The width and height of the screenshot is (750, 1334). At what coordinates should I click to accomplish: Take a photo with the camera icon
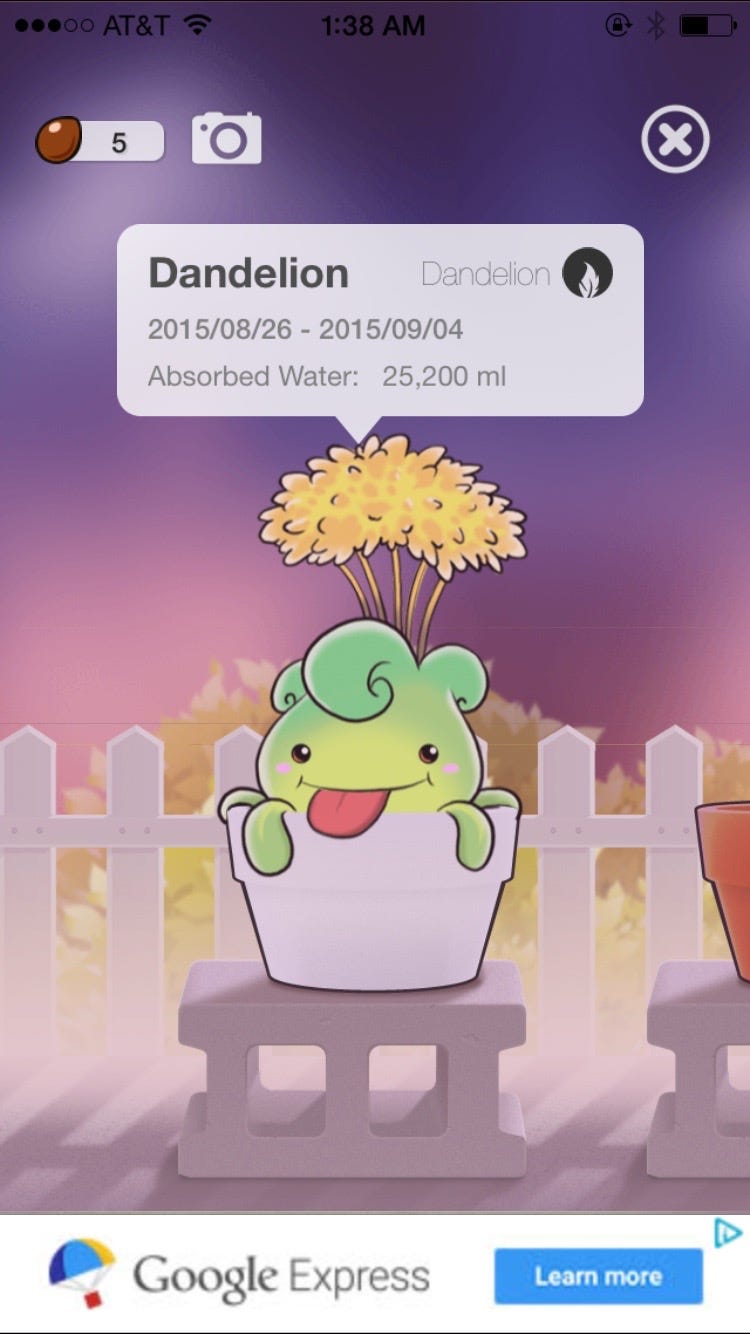coord(227,139)
